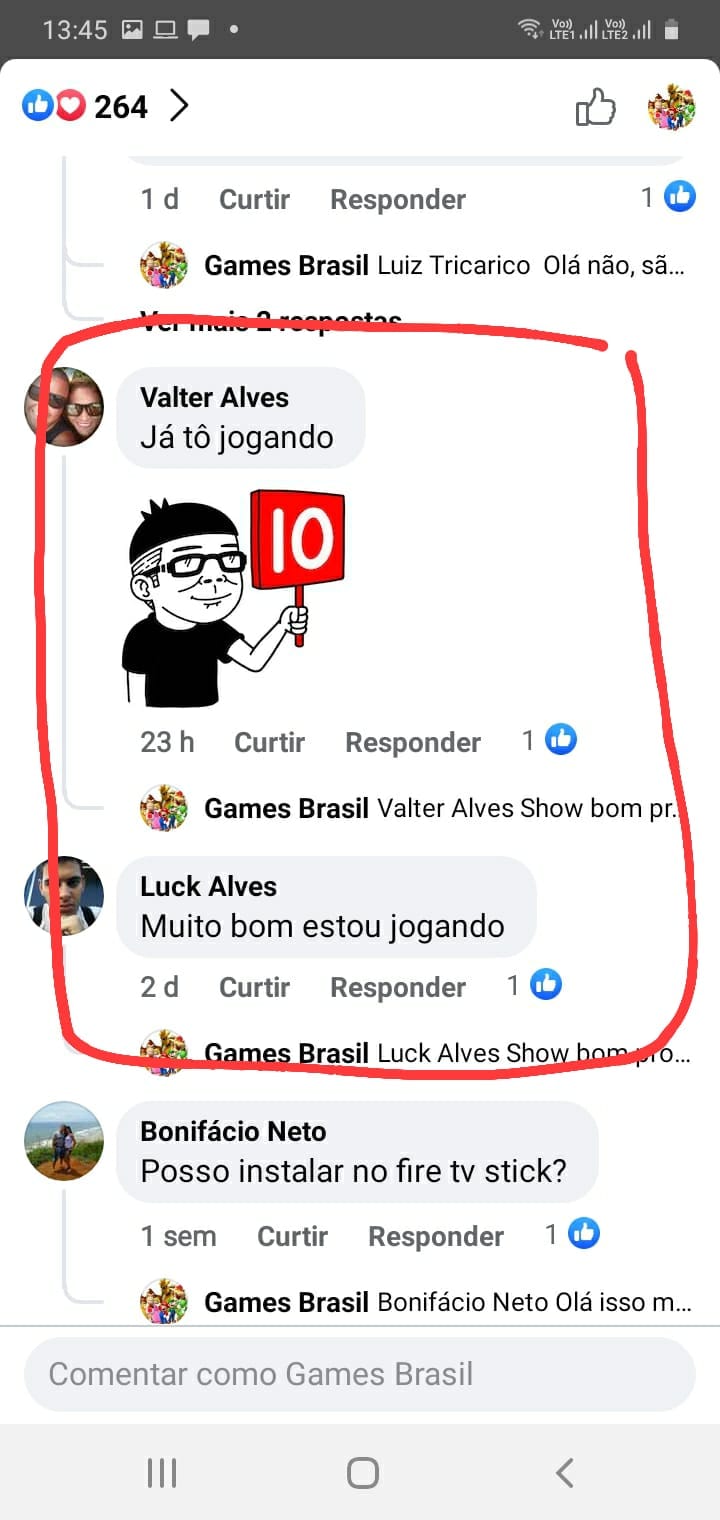Image resolution: width=720 pixels, height=1520 pixels.
Task: Tap Curtir under Valter Alves's comment
Action: pyautogui.click(x=269, y=742)
